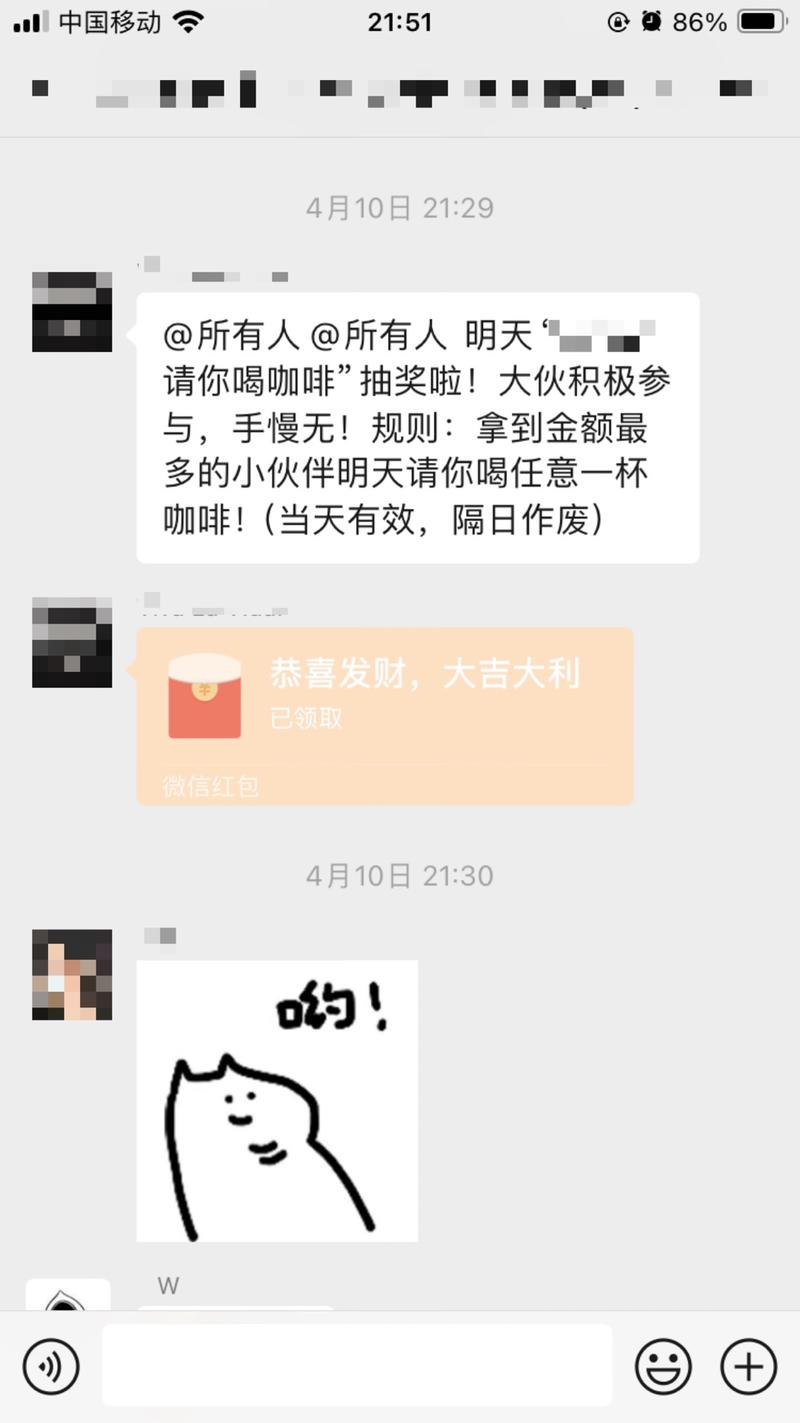
Task: Open avatar of the cat sticker sender
Action: click(x=72, y=974)
